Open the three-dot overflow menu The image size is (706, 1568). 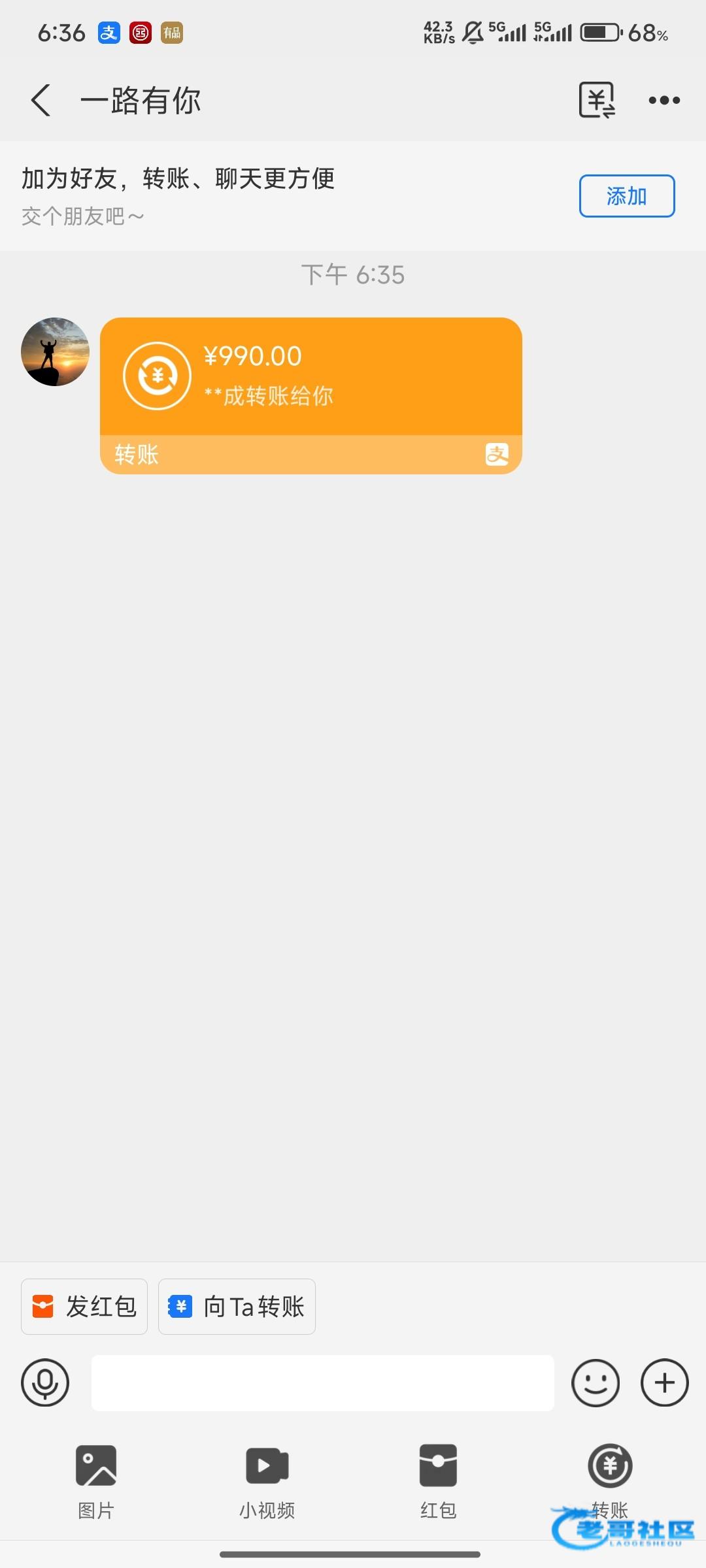(x=664, y=101)
